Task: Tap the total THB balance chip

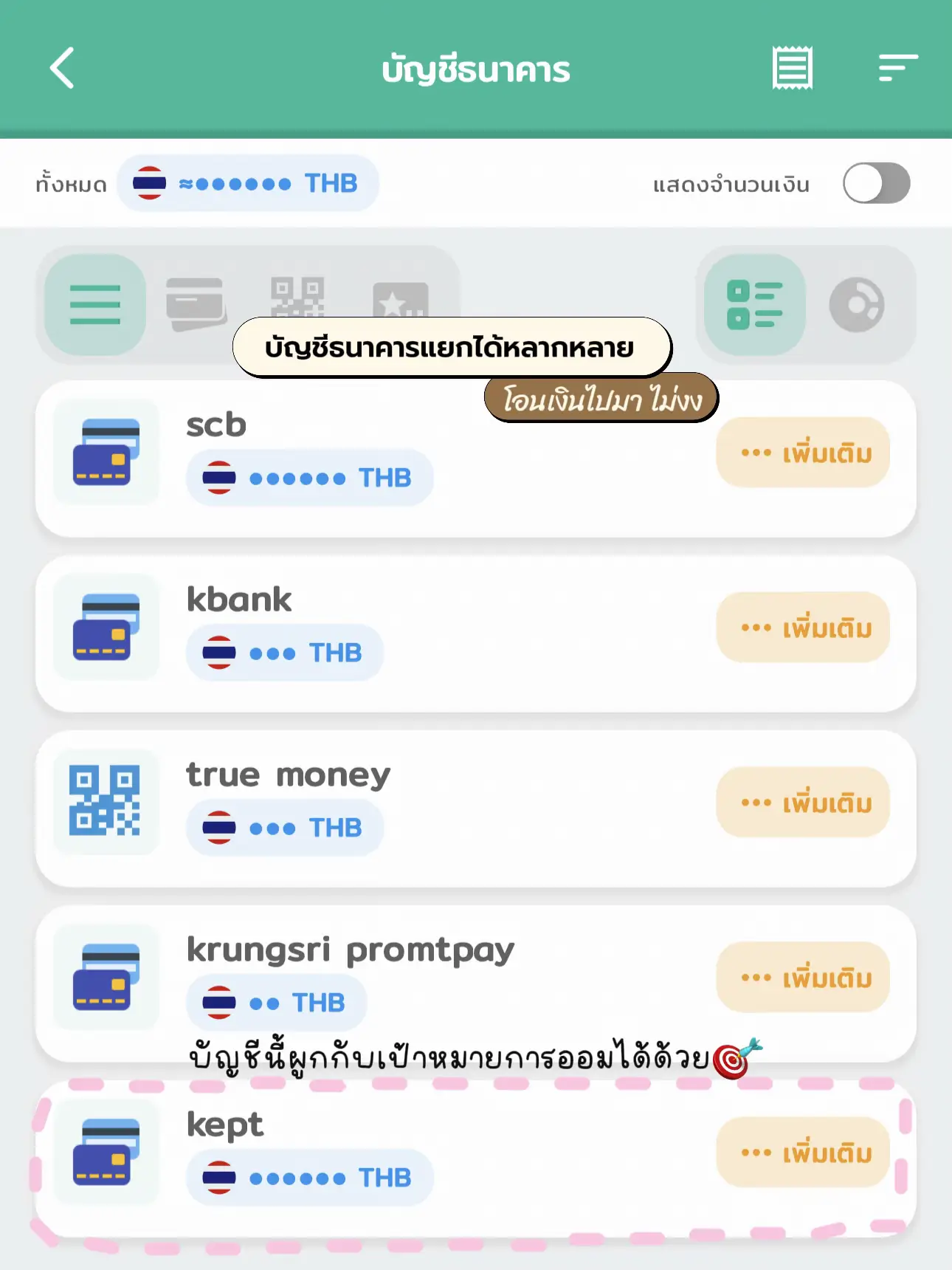Action: (248, 183)
